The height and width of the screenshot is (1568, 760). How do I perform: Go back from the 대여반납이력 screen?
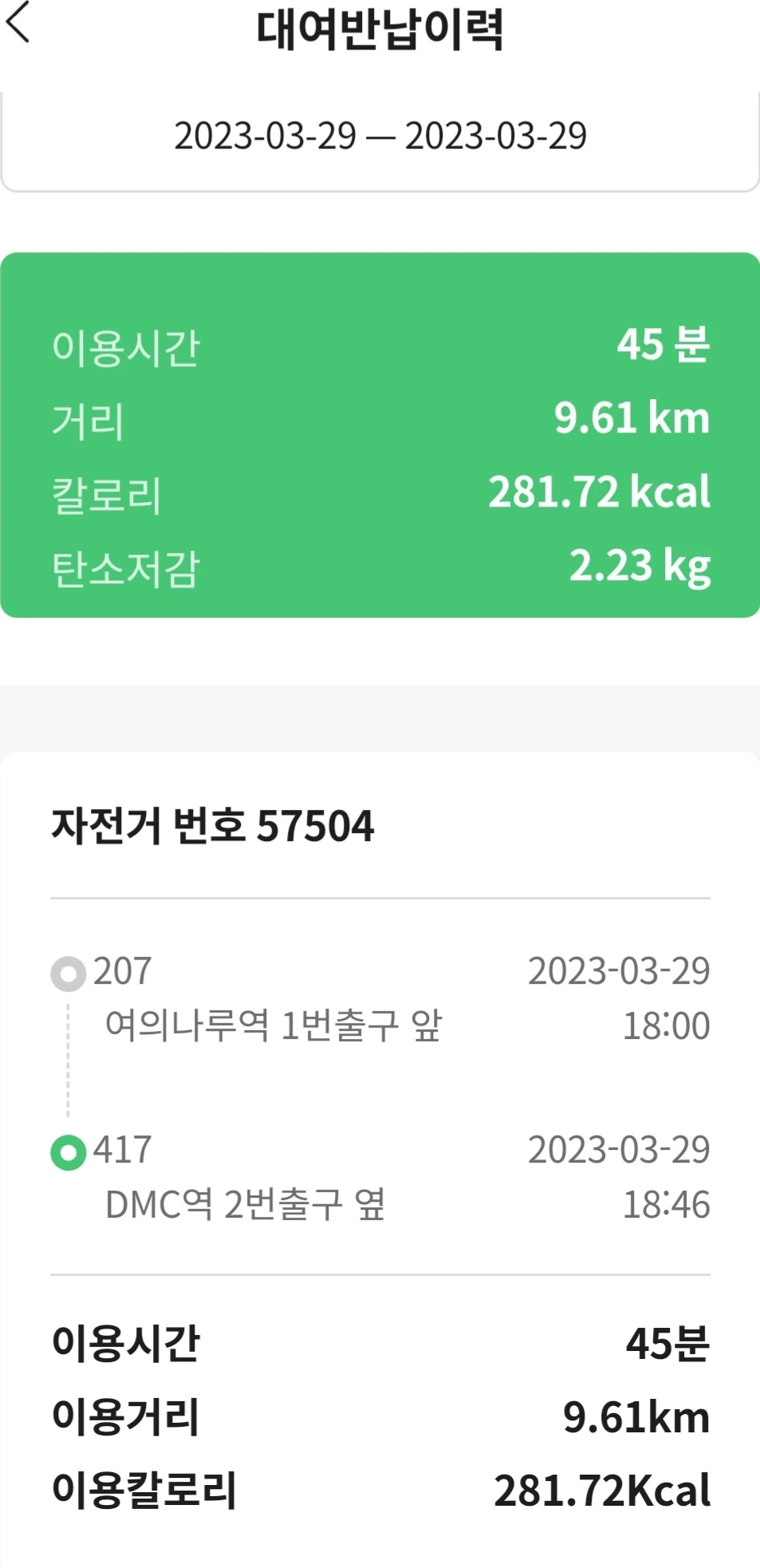click(19, 24)
